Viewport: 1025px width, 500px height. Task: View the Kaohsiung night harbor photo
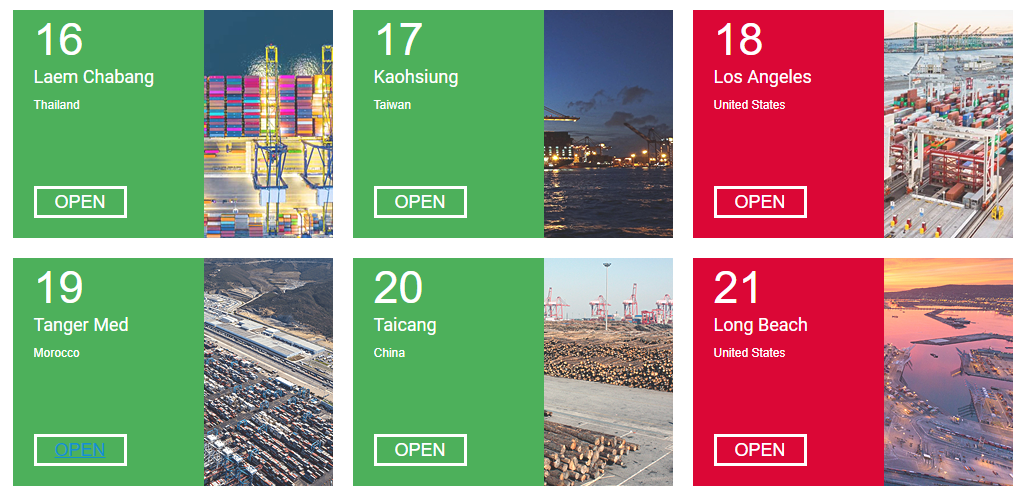tap(608, 124)
